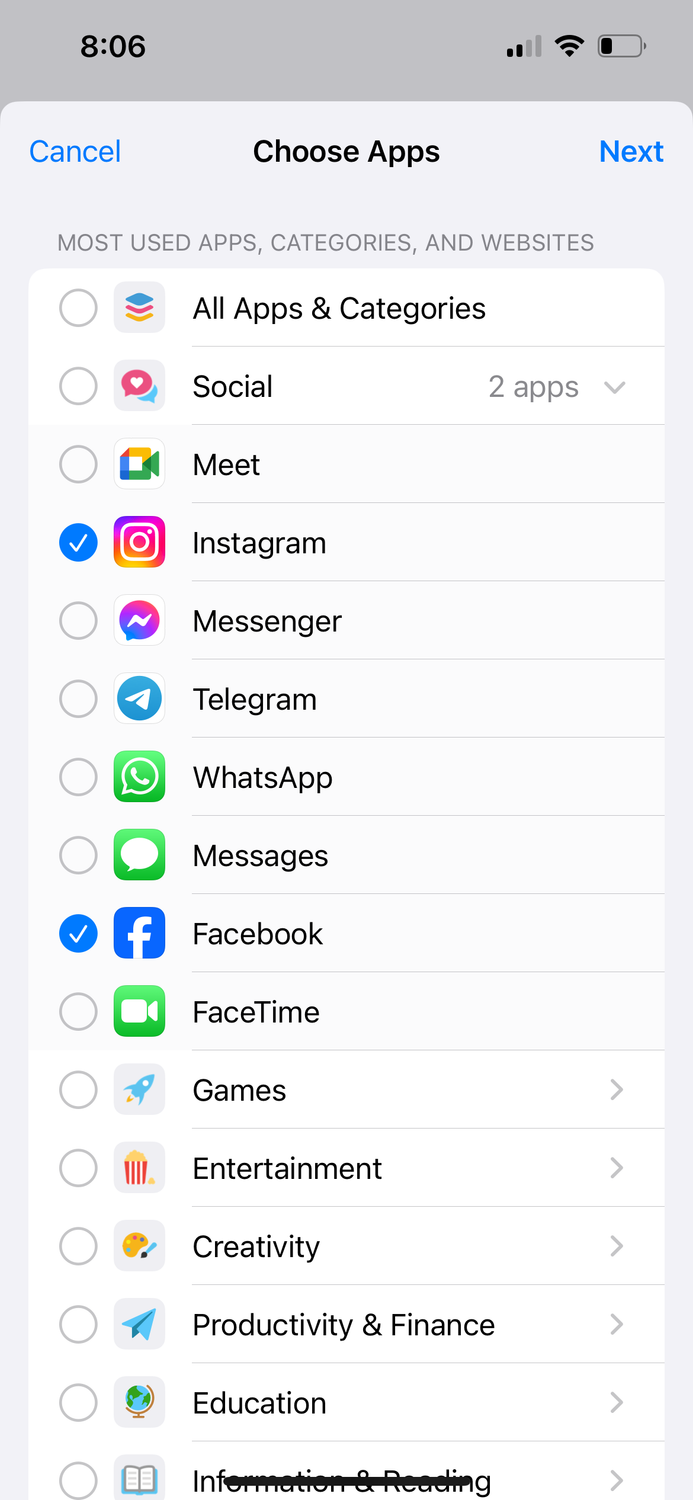693x1500 pixels.
Task: Select the Social category checkbox
Action: click(78, 386)
